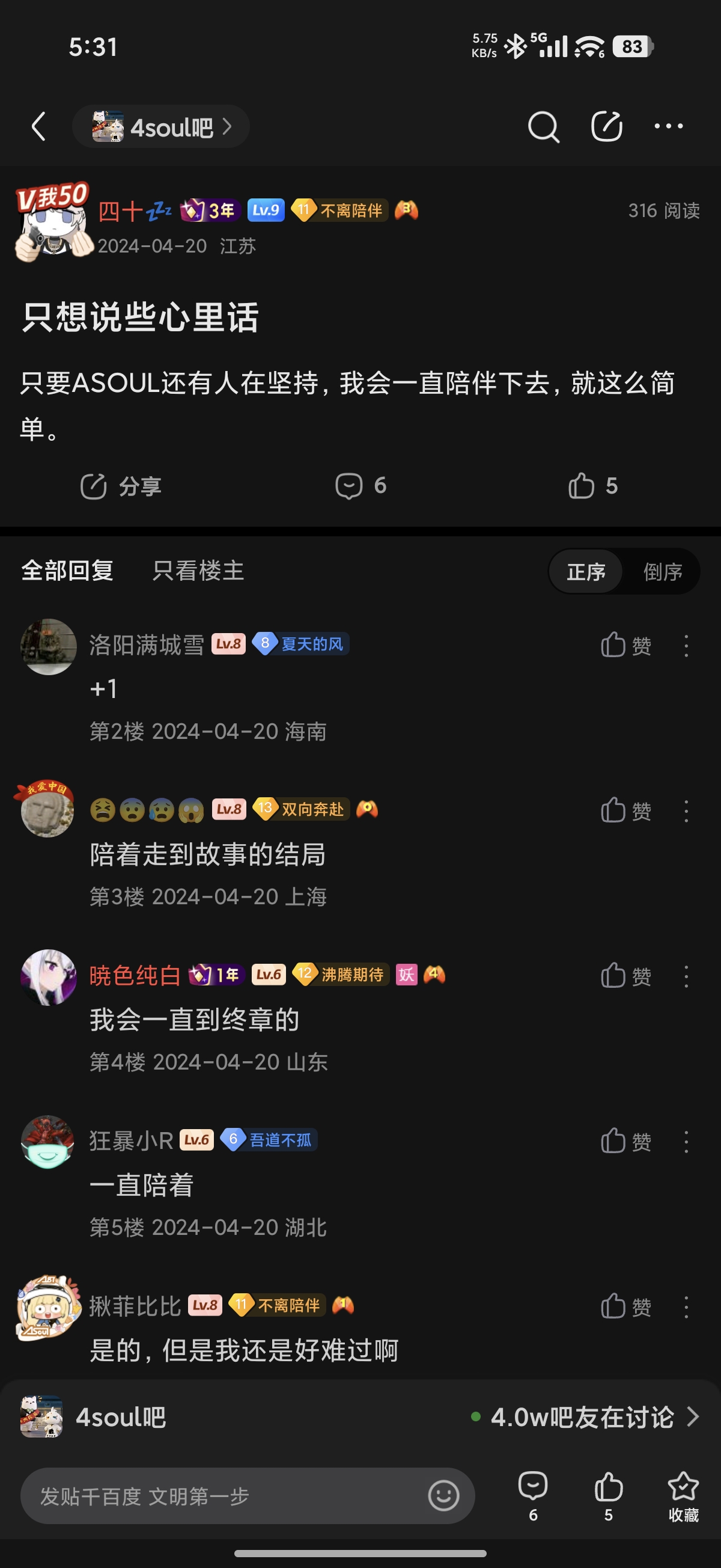Open more options for 晓色纯白's reply
The width and height of the screenshot is (721, 1568).
(686, 976)
